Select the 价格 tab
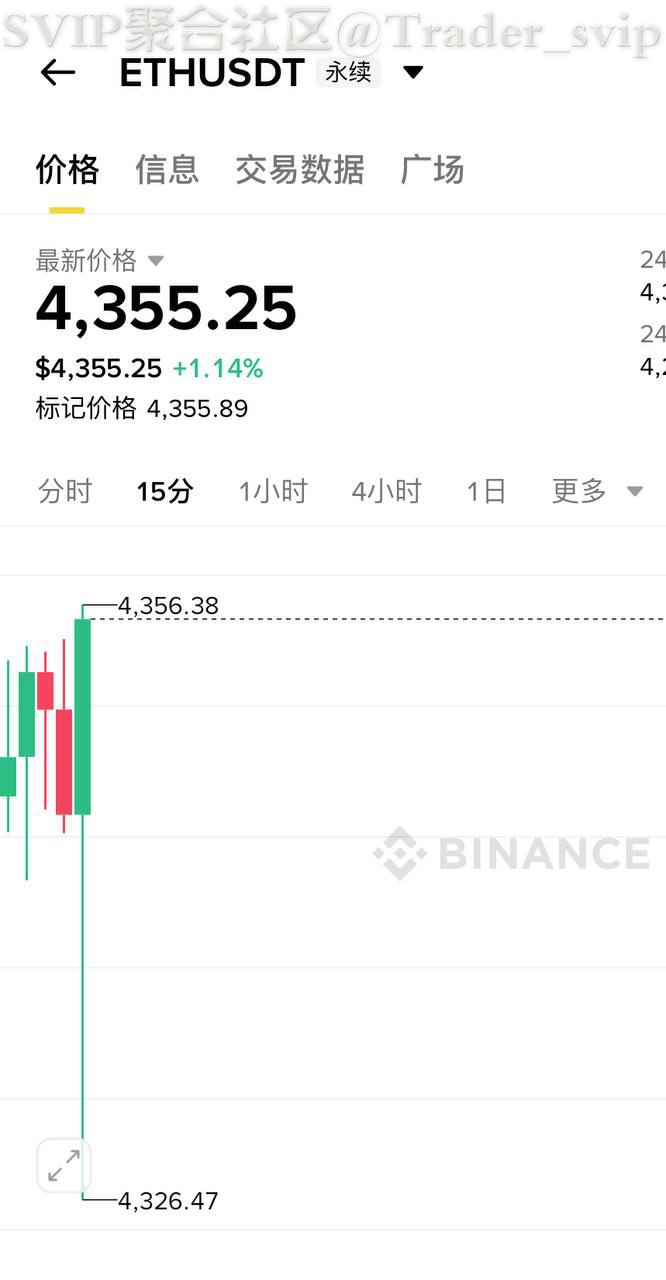The width and height of the screenshot is (666, 1280). [67, 170]
